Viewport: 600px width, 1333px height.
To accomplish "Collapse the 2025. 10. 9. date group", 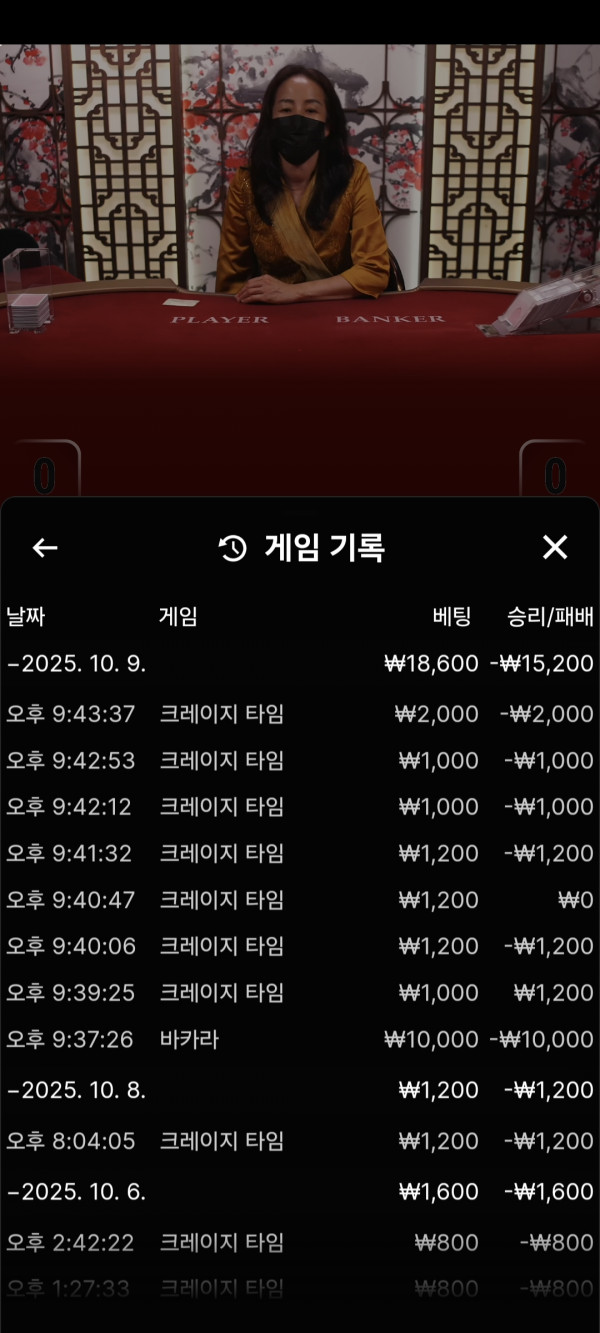I will tap(77, 663).
